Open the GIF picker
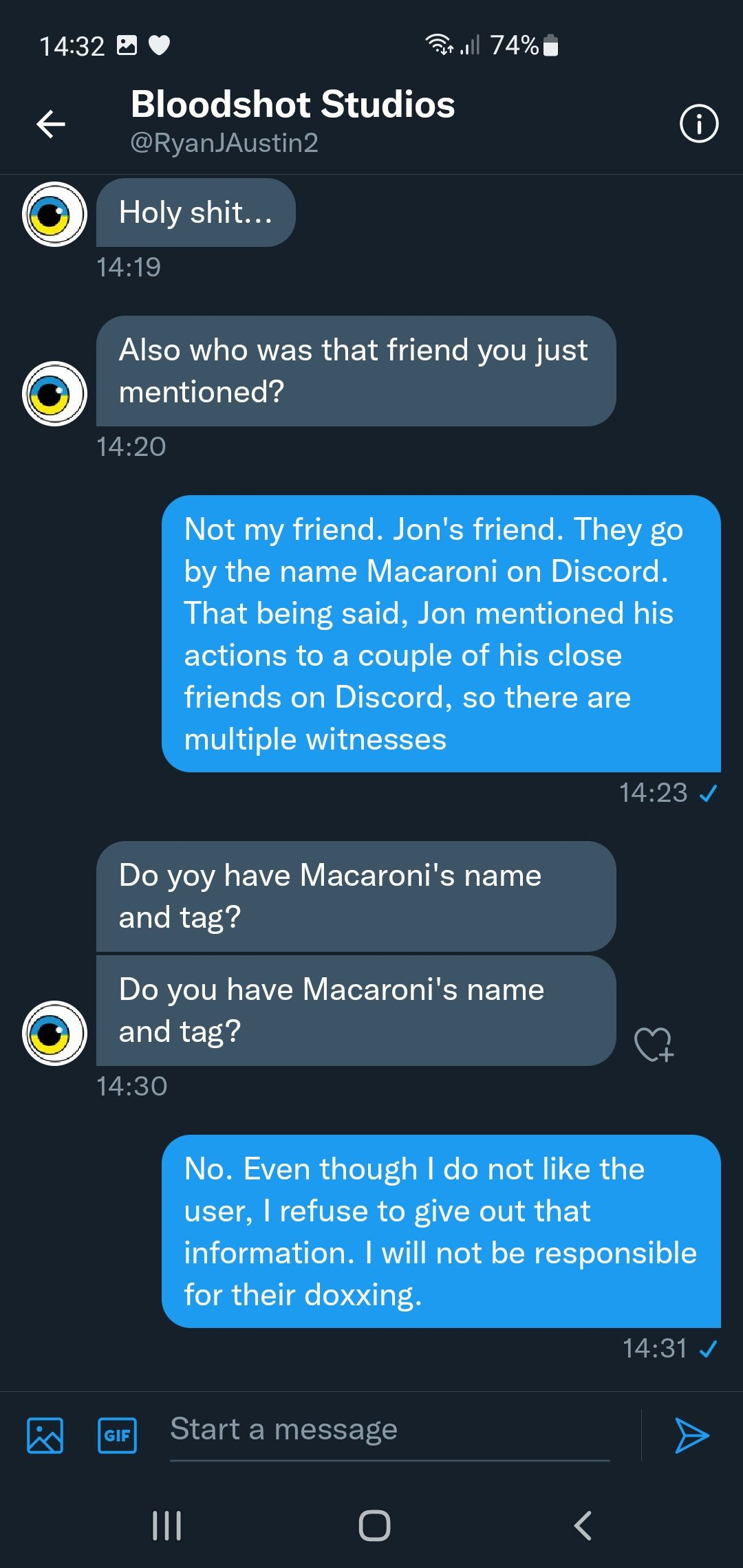The image size is (743, 1568). tap(117, 1435)
